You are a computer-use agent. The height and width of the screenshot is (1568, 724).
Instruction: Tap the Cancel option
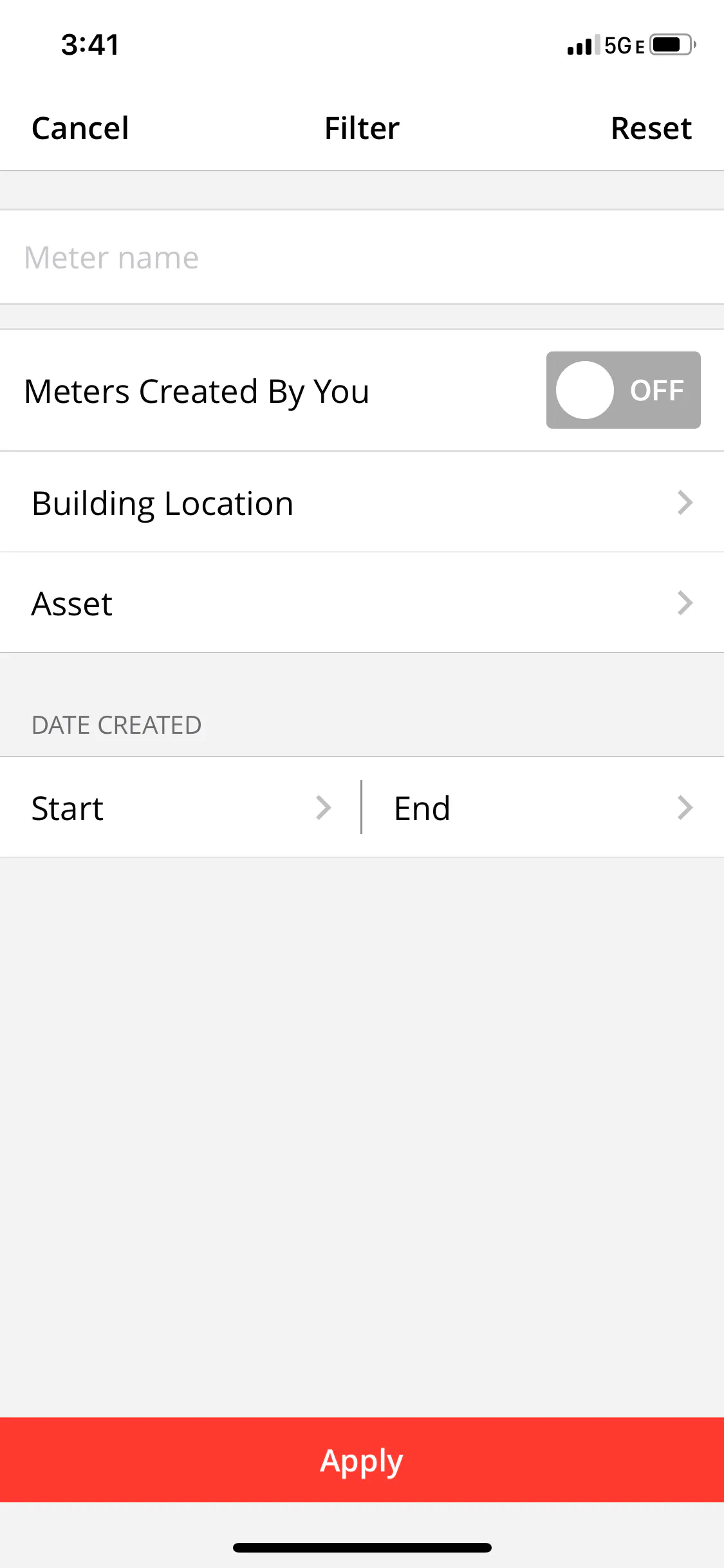pos(79,128)
